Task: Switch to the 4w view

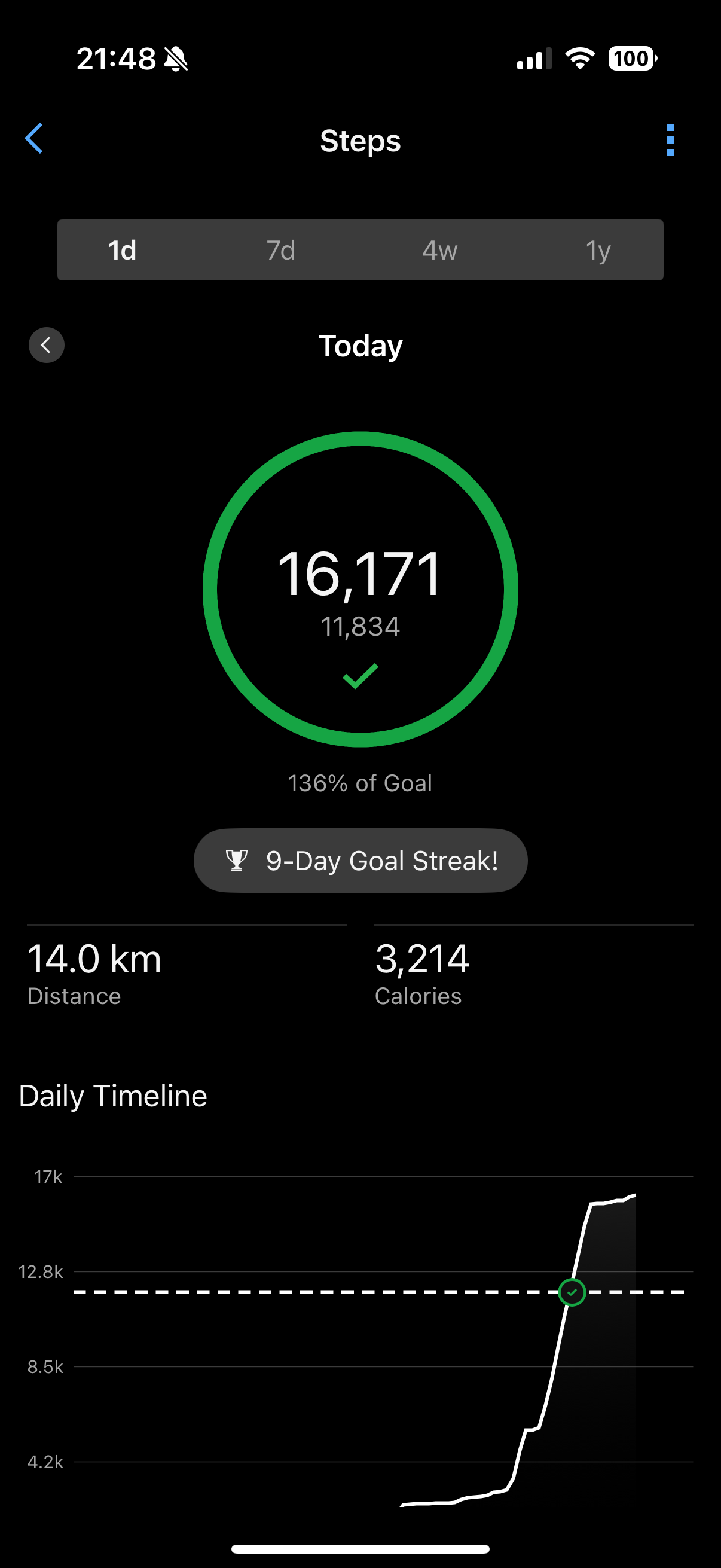Action: (x=440, y=250)
